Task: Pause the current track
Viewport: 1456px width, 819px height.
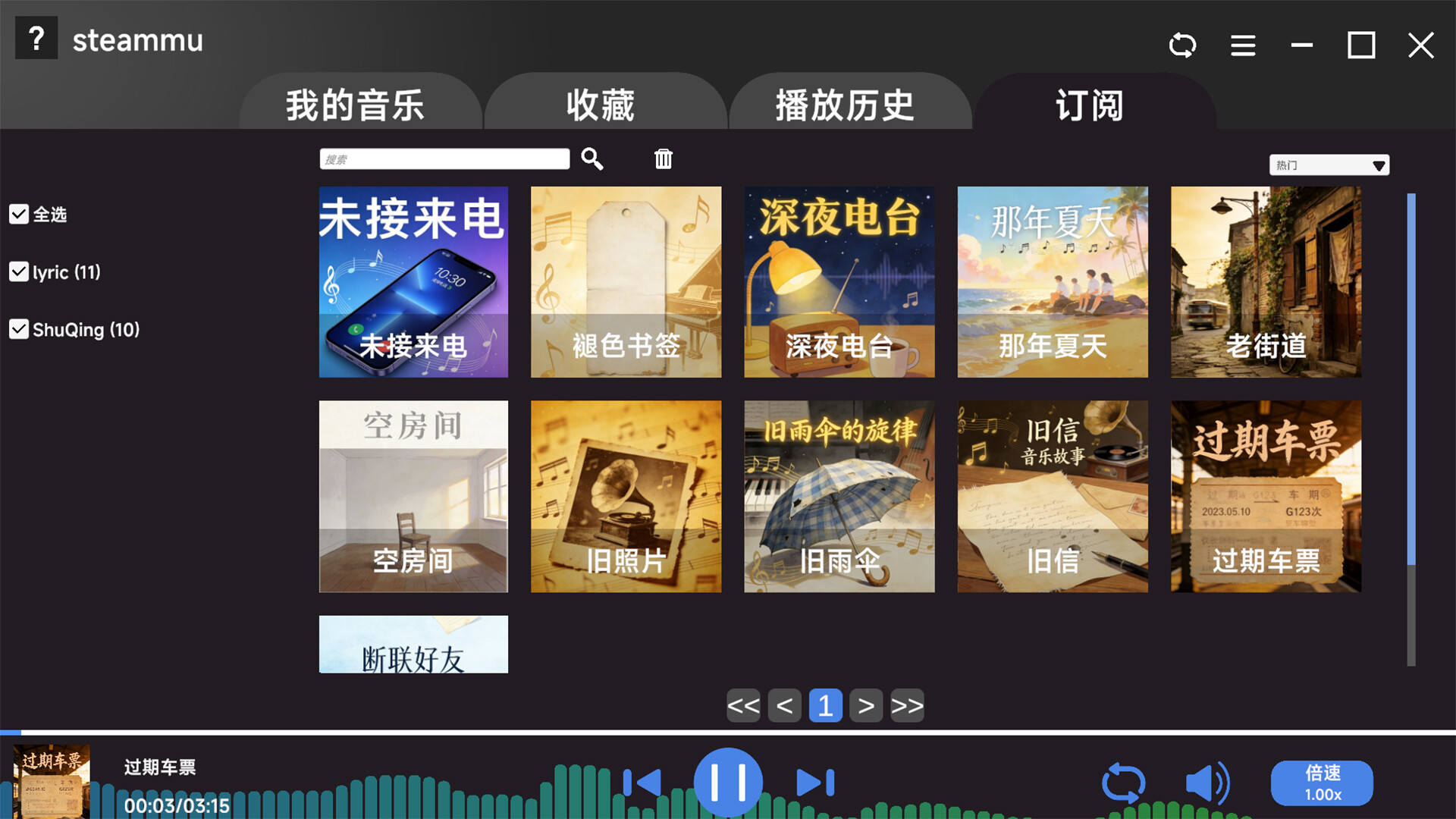Action: (728, 782)
